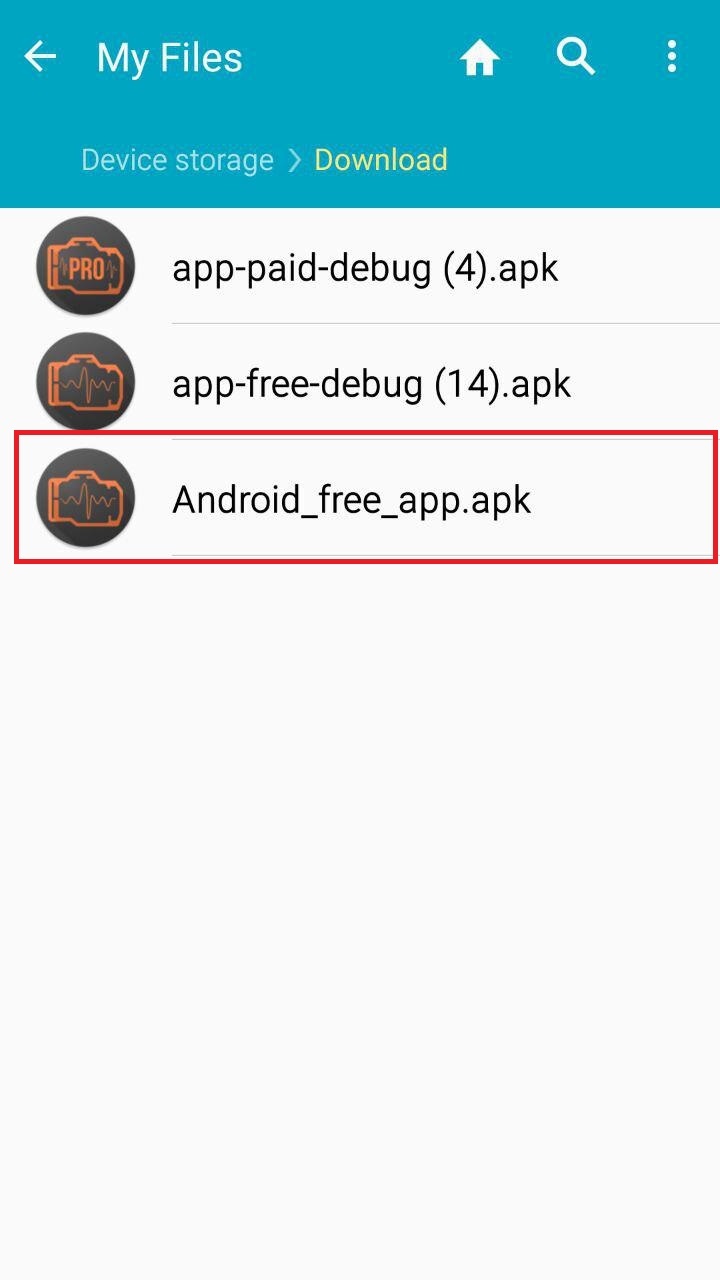Jump to Device storage in the breadcrumb
Image resolution: width=720 pixels, height=1280 pixels.
click(x=177, y=160)
